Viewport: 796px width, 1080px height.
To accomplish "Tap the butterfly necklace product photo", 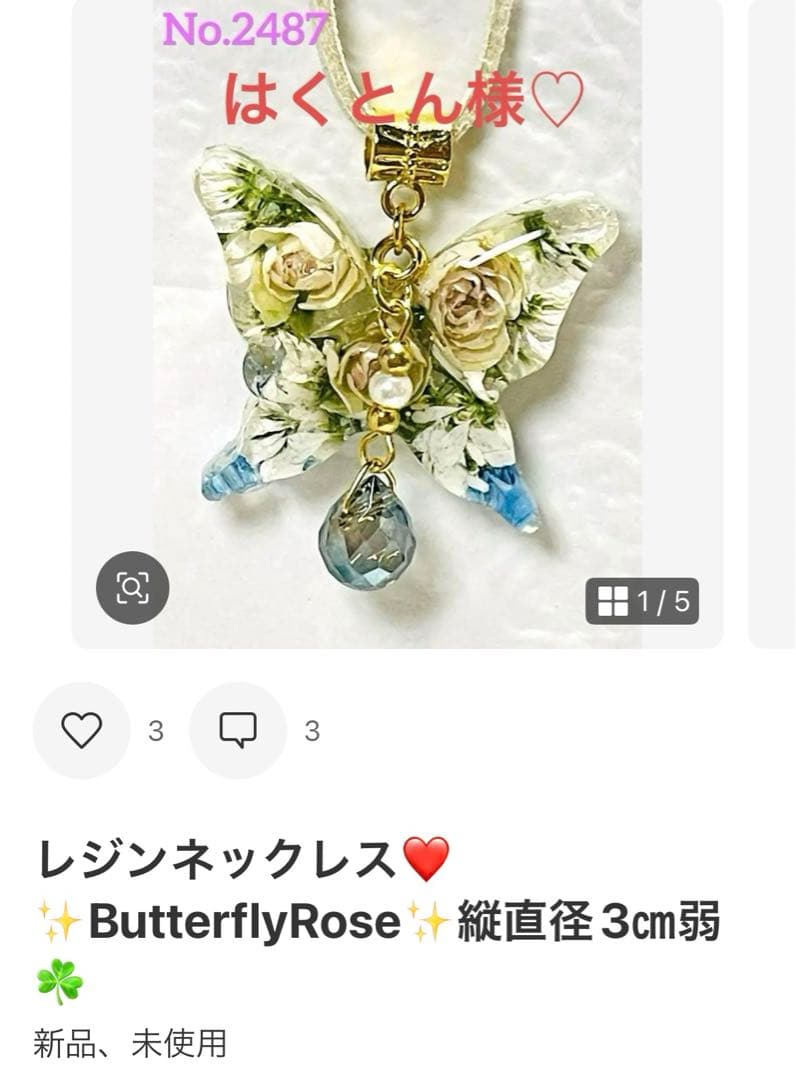I will click(390, 330).
